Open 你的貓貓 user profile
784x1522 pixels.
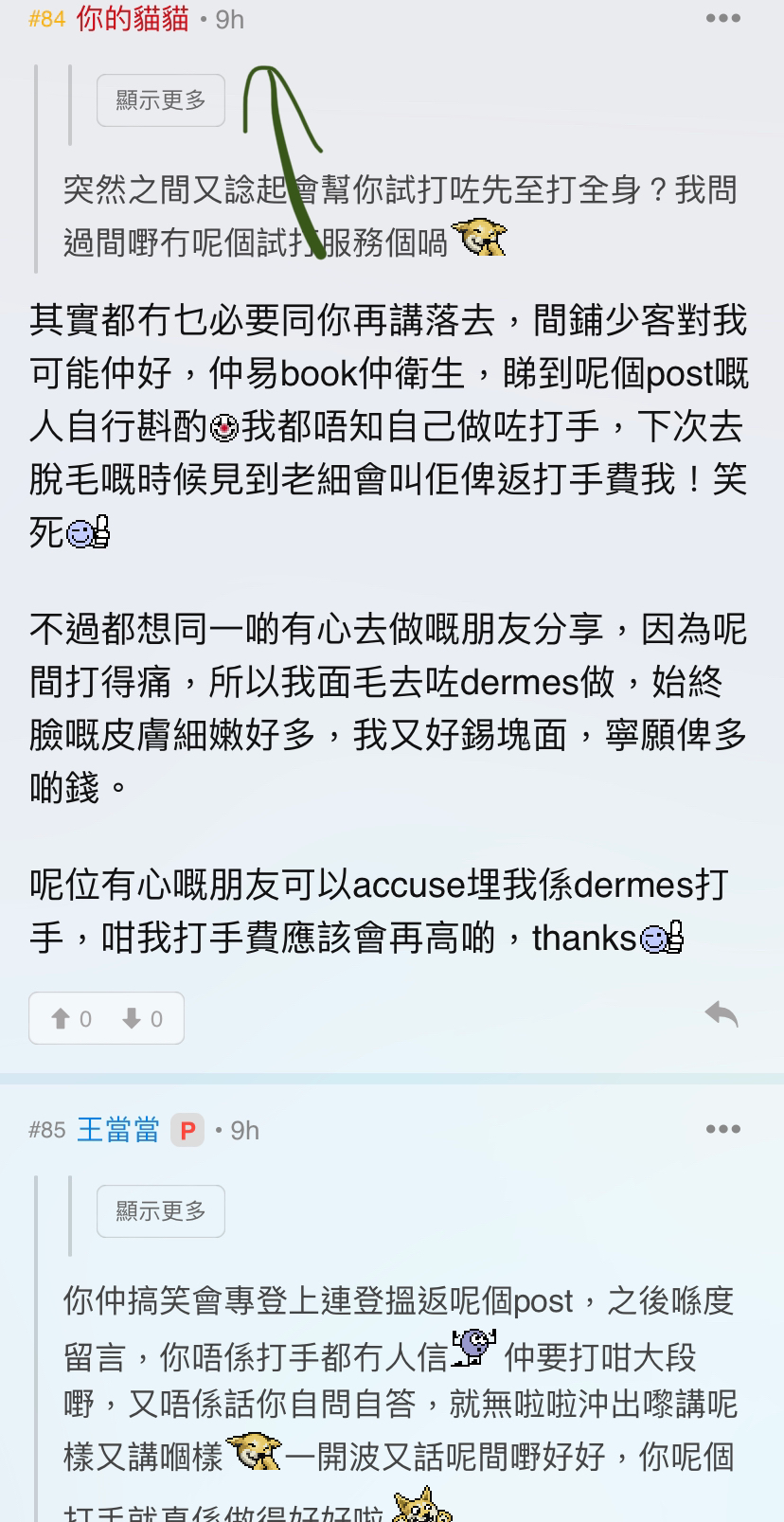(133, 18)
